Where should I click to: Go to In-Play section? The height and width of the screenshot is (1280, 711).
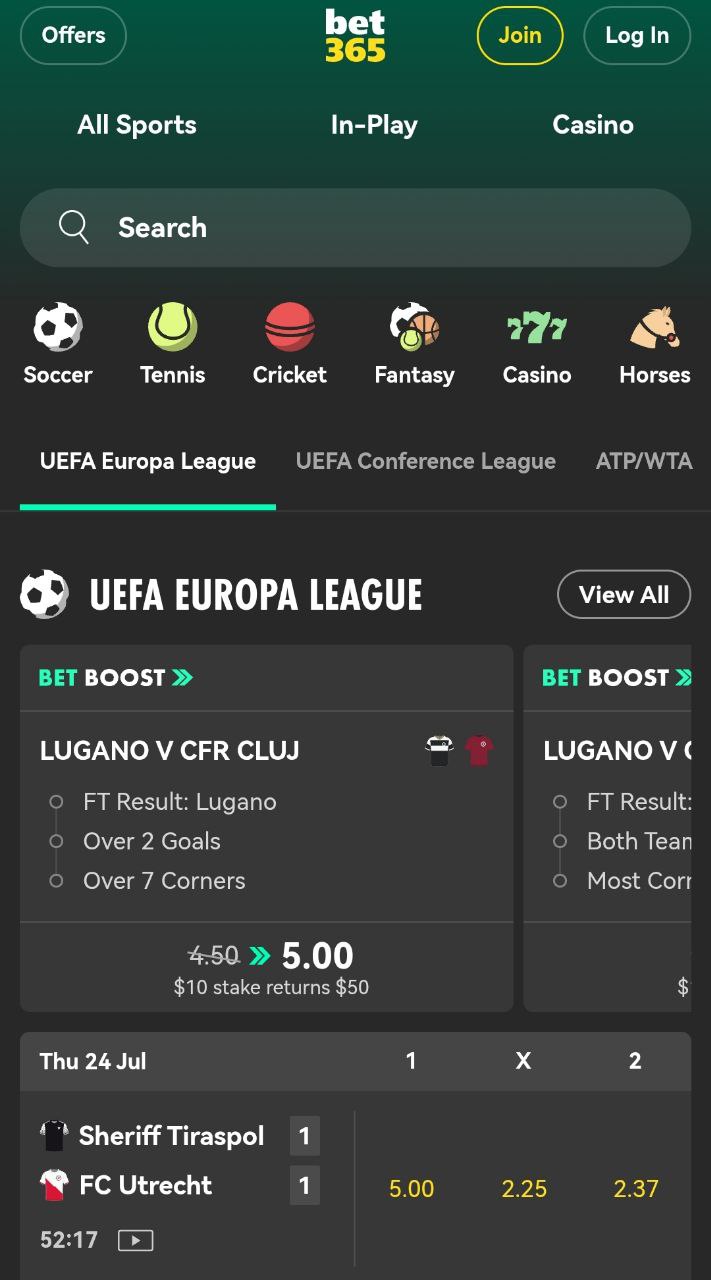tap(374, 125)
